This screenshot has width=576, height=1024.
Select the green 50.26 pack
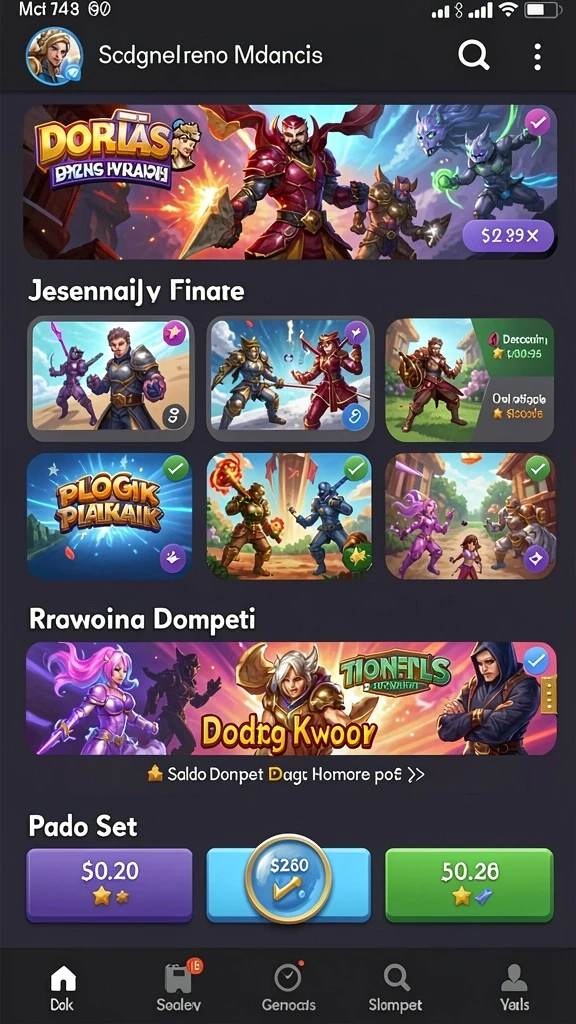pos(469,885)
